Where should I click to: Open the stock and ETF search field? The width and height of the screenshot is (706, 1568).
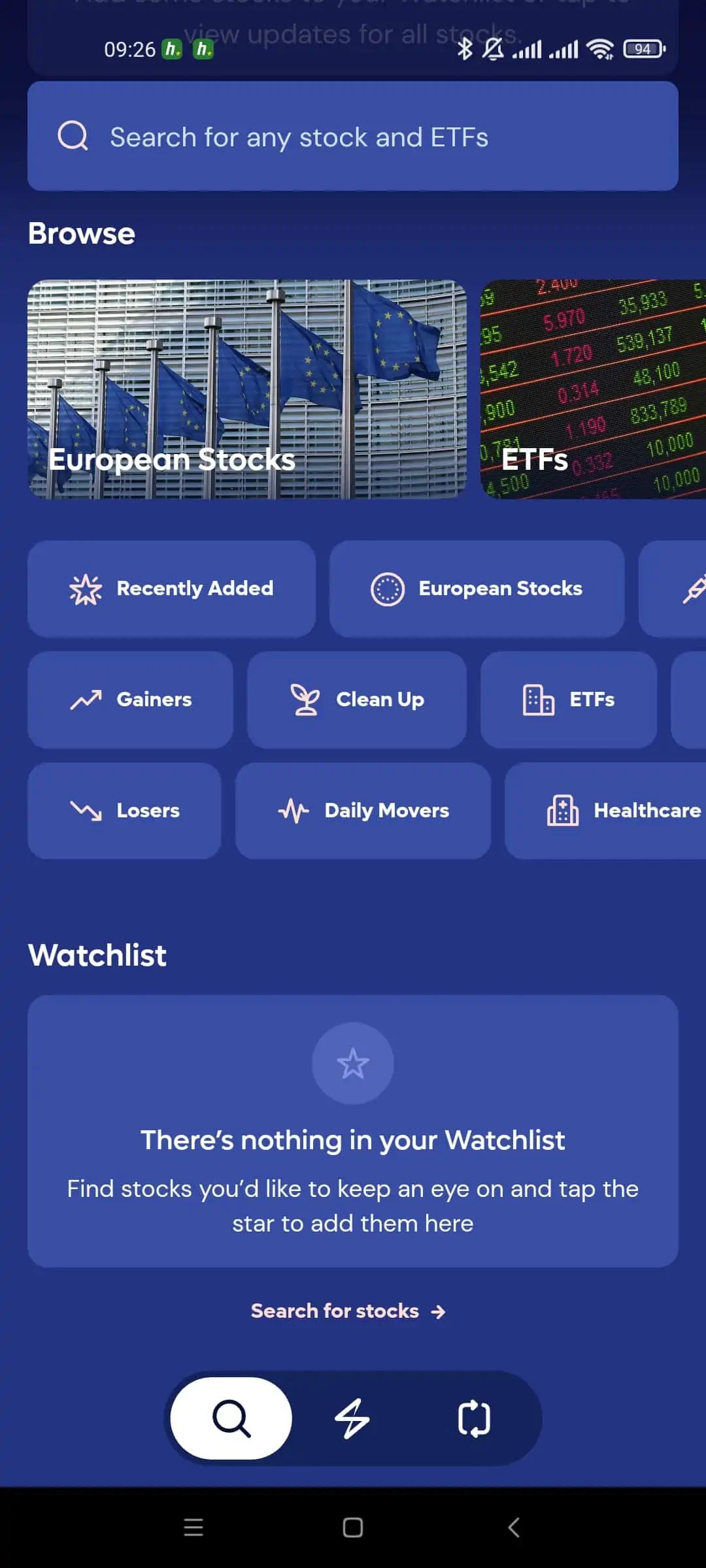pos(353,136)
